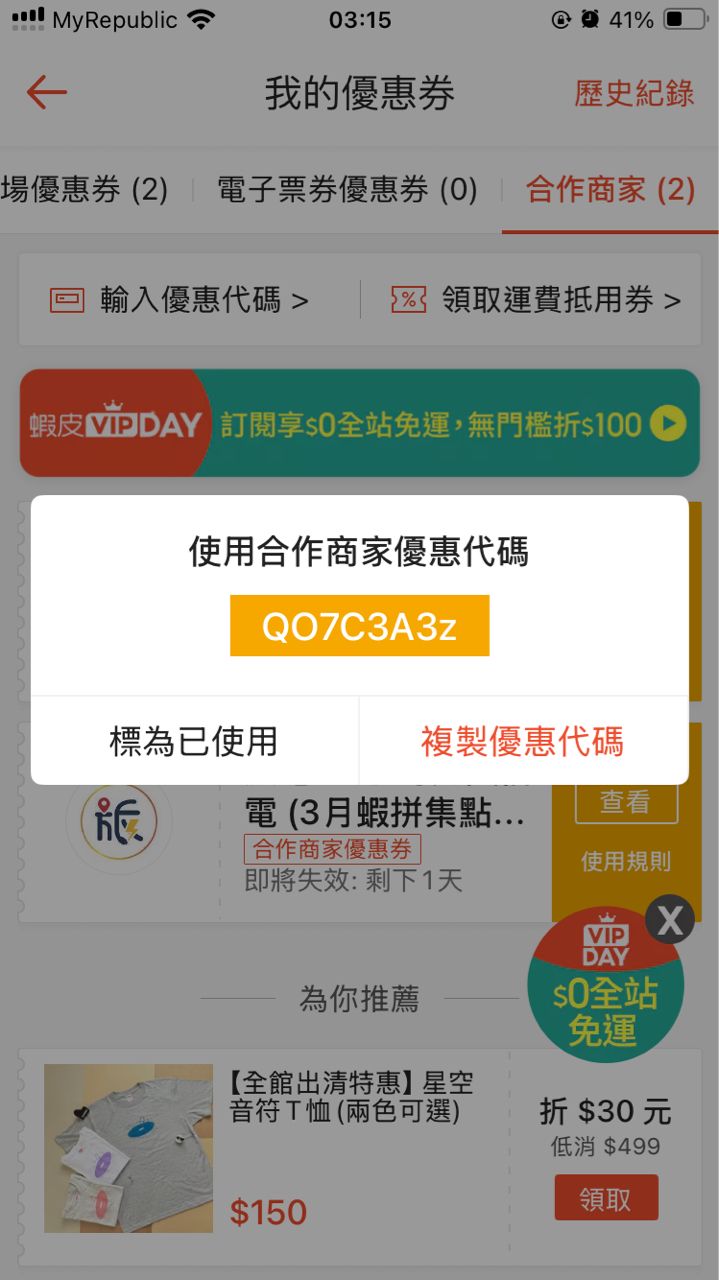
Task: Open the 蝦皮 VIP DAY banner
Action: (359, 423)
